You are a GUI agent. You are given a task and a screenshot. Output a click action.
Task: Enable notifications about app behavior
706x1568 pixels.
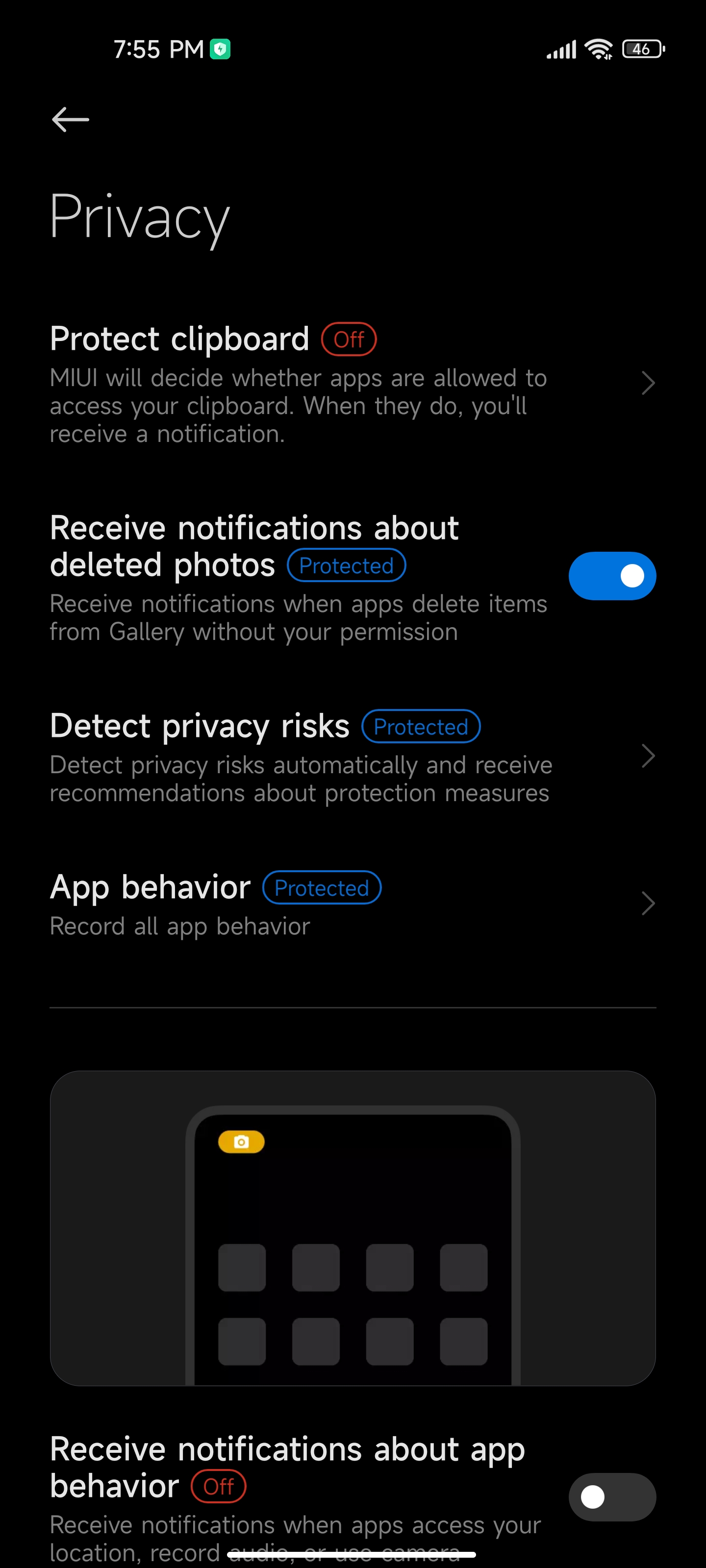pyautogui.click(x=611, y=1497)
